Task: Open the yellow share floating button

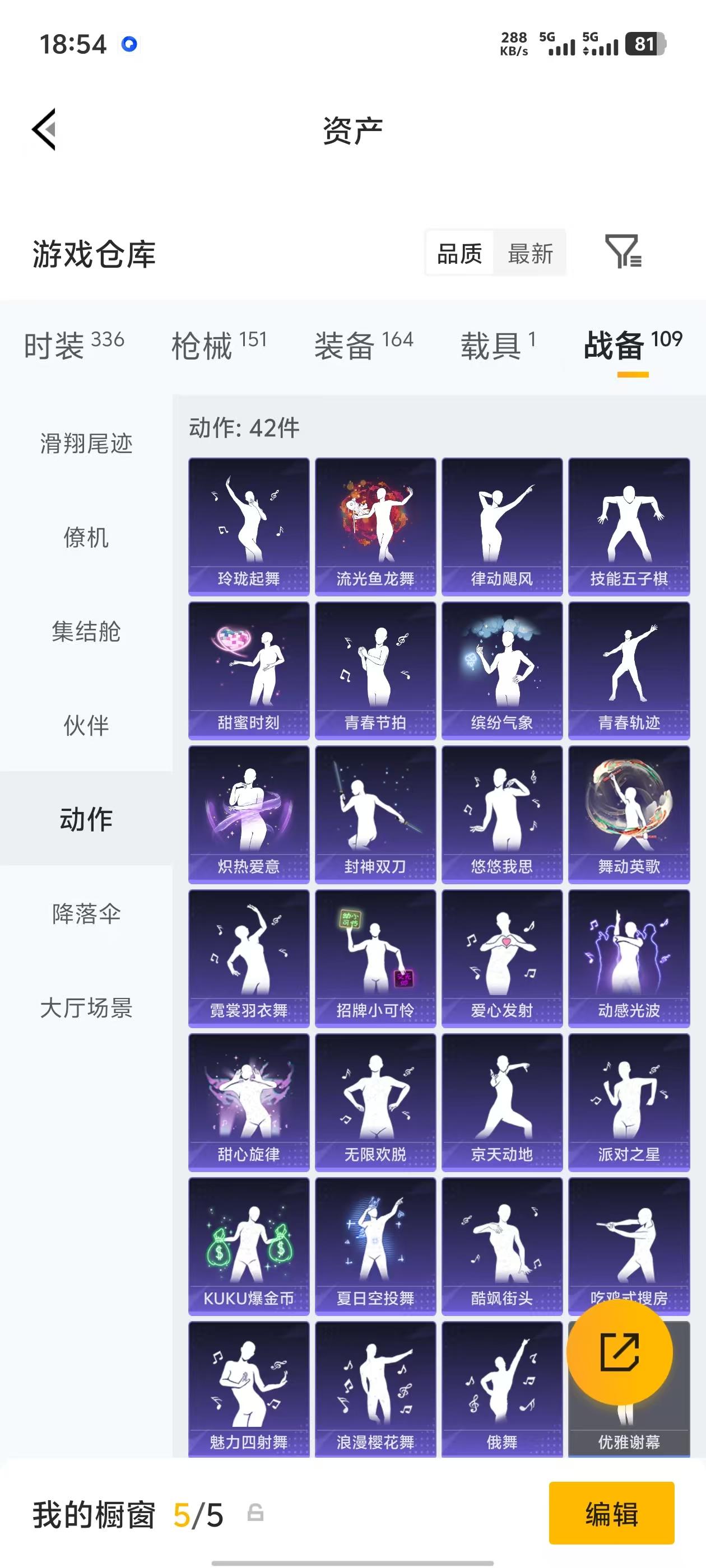Action: 621,1352
